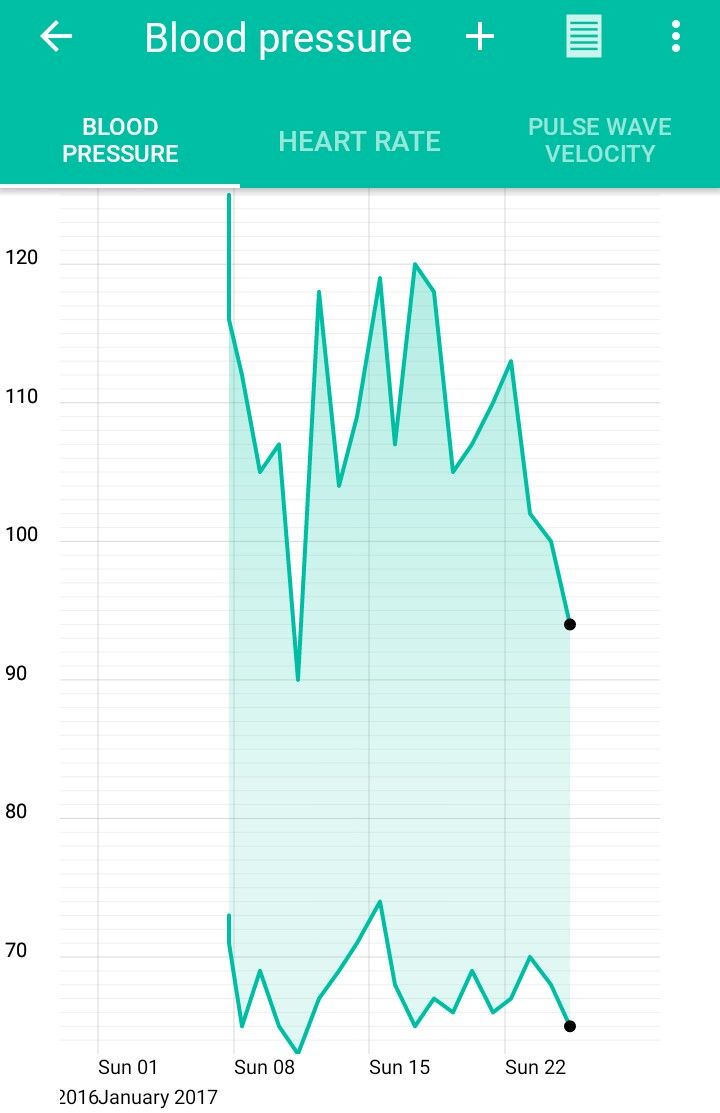
Task: Add a new blood pressure measurement
Action: (x=480, y=38)
